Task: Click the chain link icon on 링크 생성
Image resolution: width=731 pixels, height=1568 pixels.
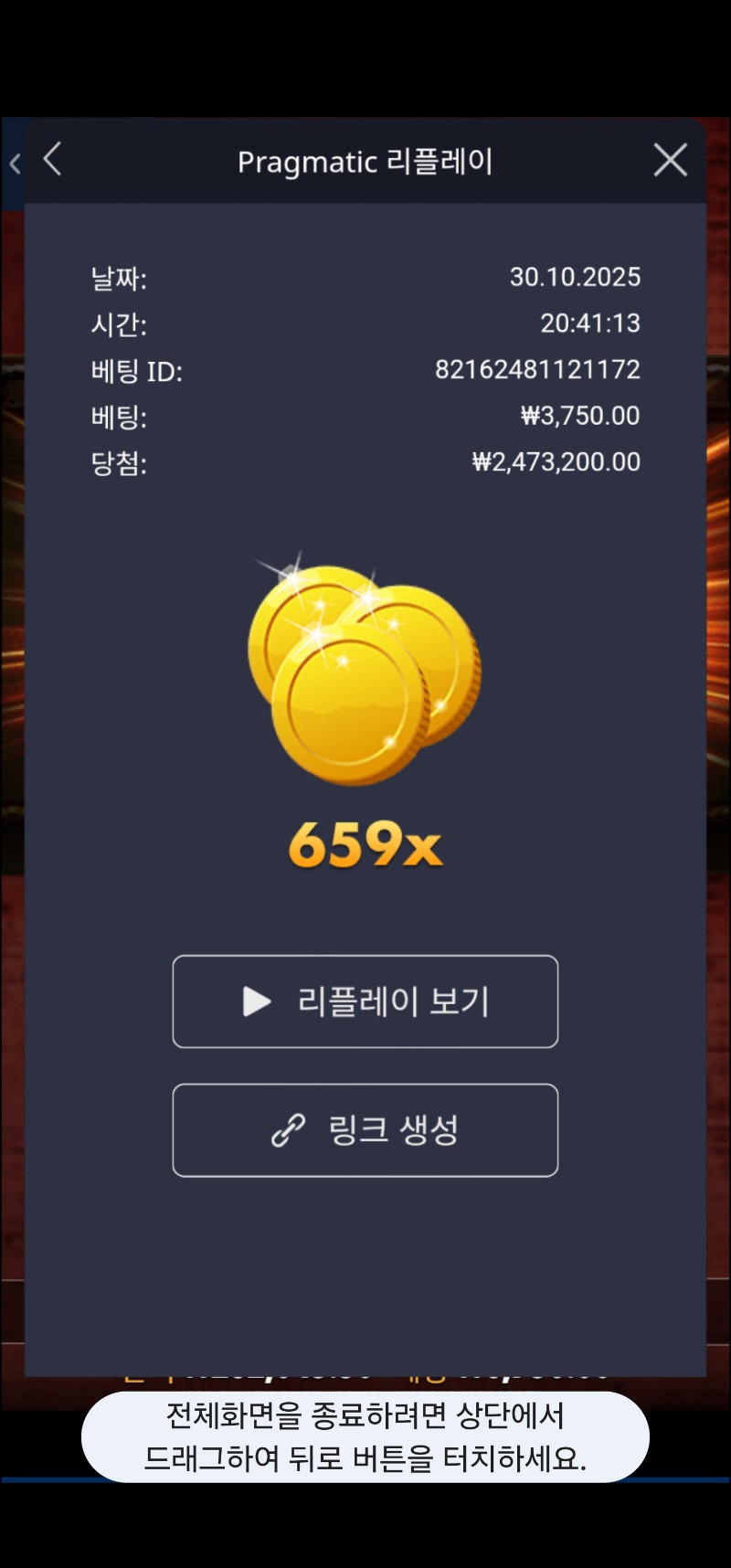Action: click(287, 1130)
